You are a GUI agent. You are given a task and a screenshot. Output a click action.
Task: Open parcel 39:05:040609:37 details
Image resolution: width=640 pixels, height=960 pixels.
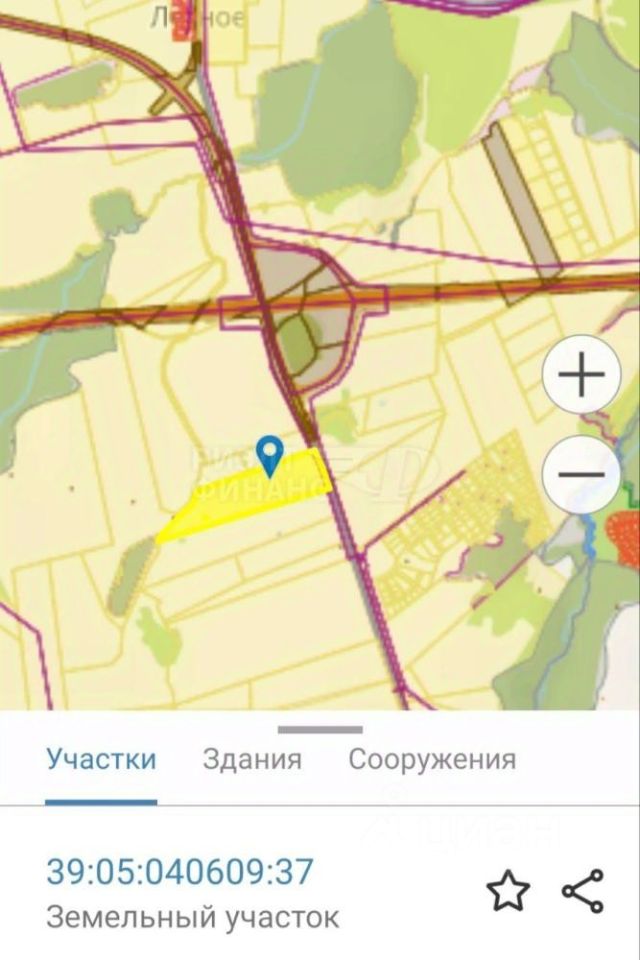point(180,872)
